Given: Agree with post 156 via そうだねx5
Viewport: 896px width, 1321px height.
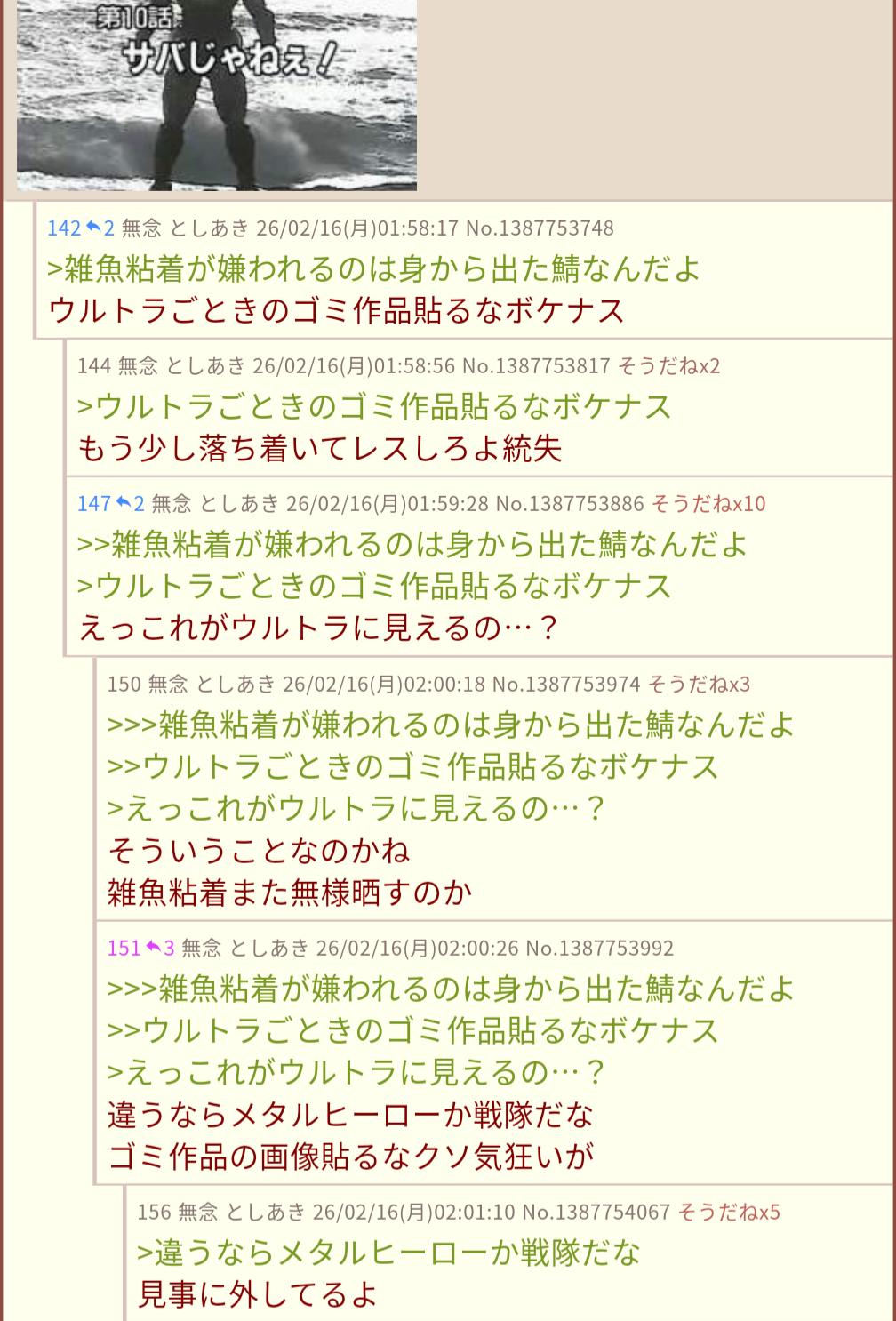Looking at the screenshot, I should 729,1212.
